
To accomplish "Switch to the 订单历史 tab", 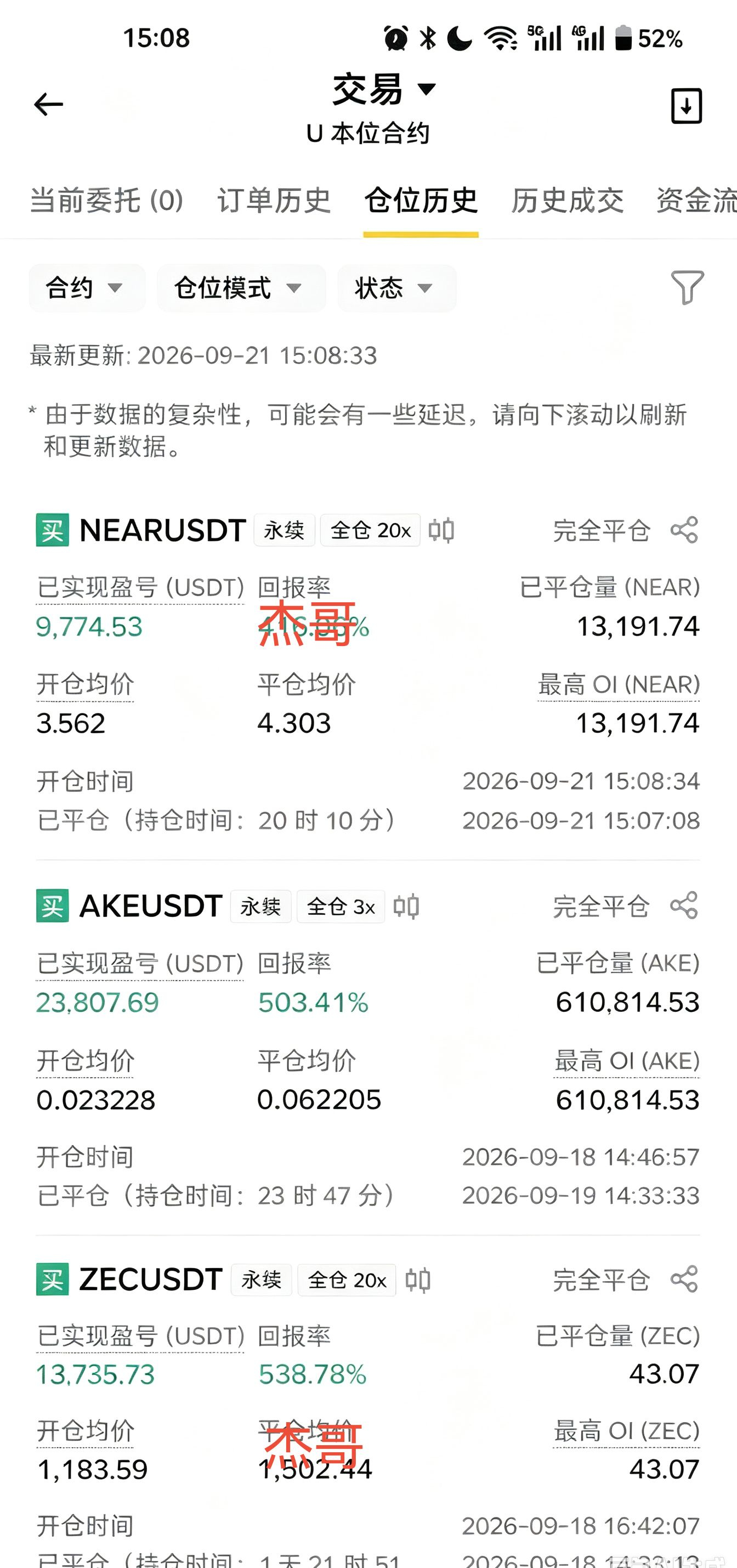I will coord(275,200).
